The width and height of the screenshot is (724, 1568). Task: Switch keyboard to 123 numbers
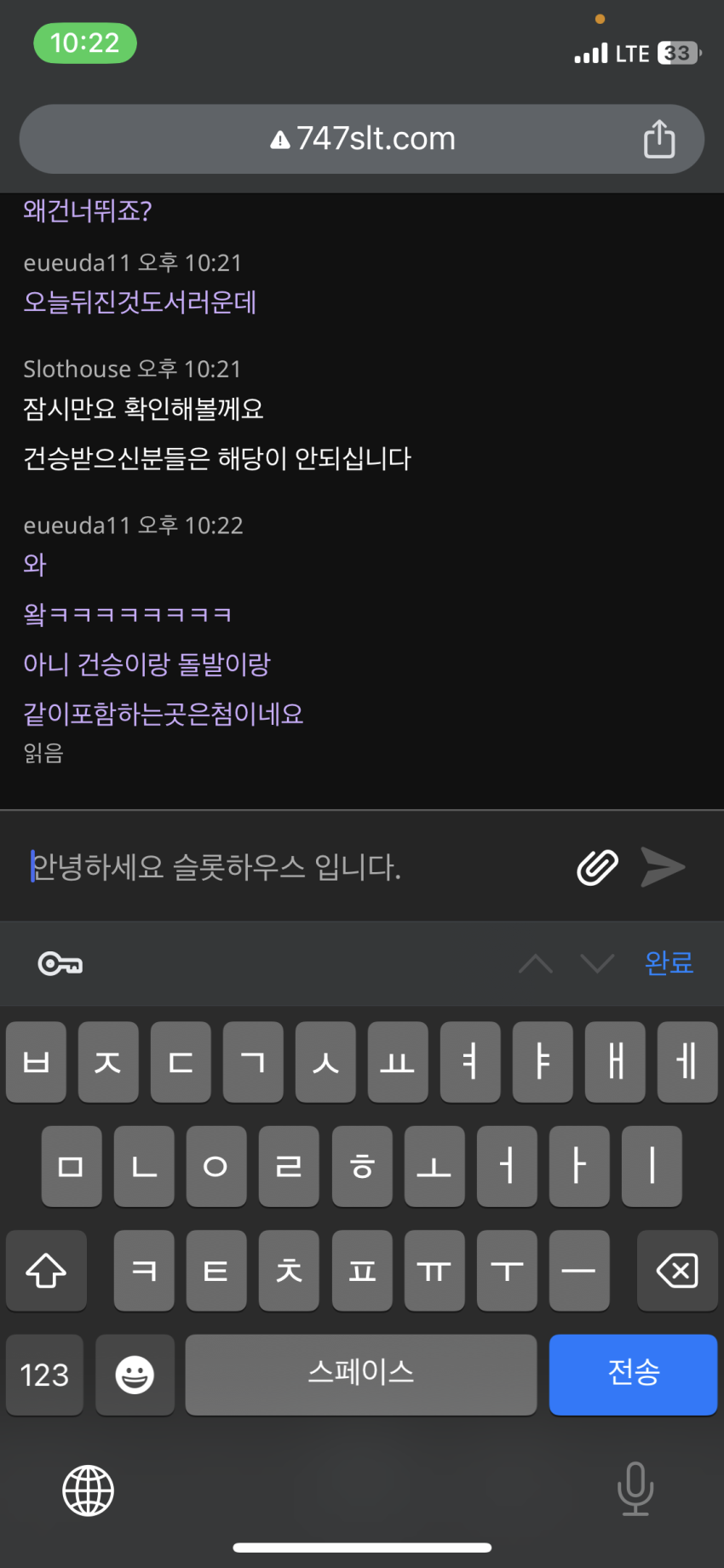(44, 1375)
